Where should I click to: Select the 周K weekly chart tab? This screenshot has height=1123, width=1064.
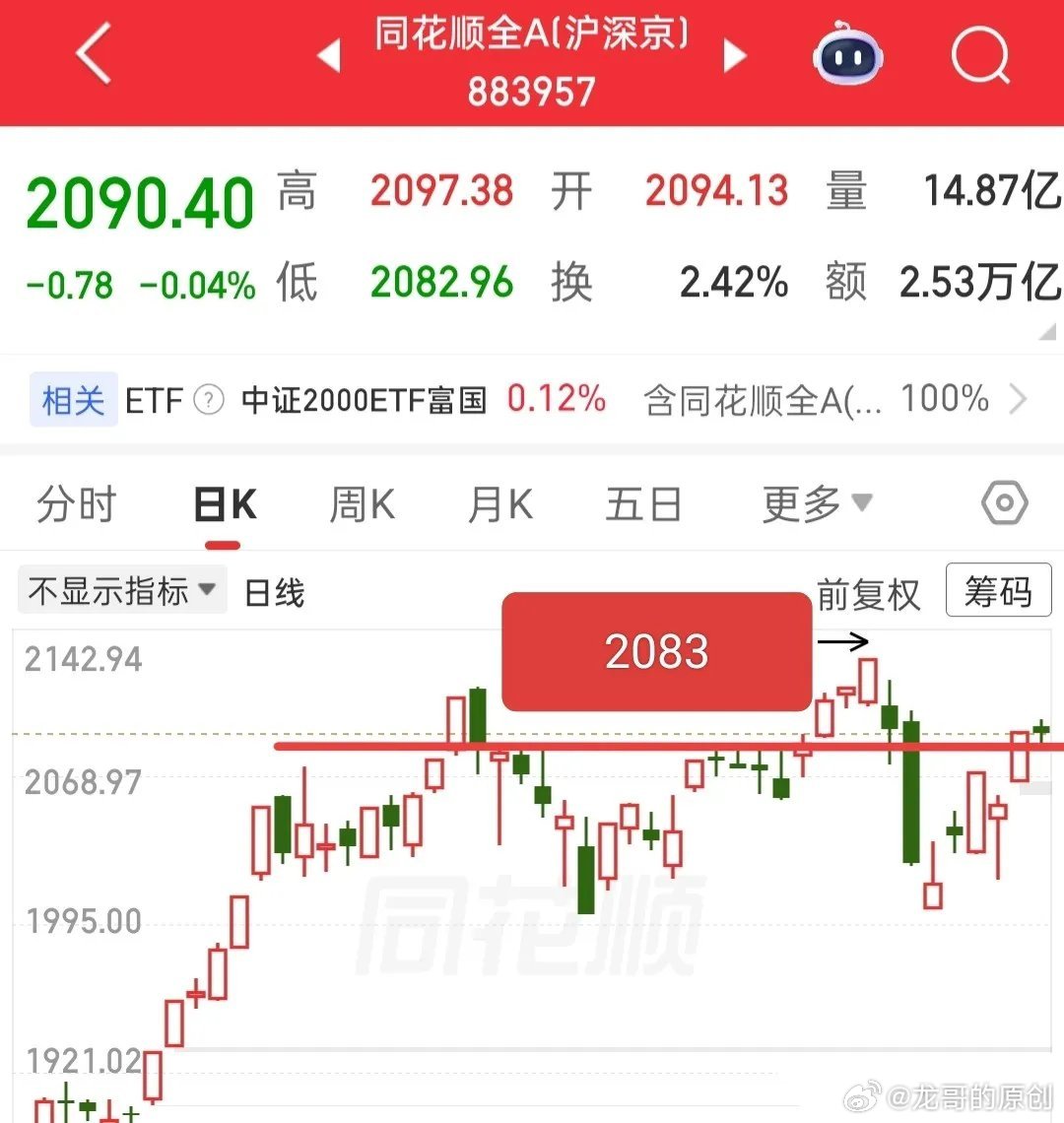click(x=361, y=503)
